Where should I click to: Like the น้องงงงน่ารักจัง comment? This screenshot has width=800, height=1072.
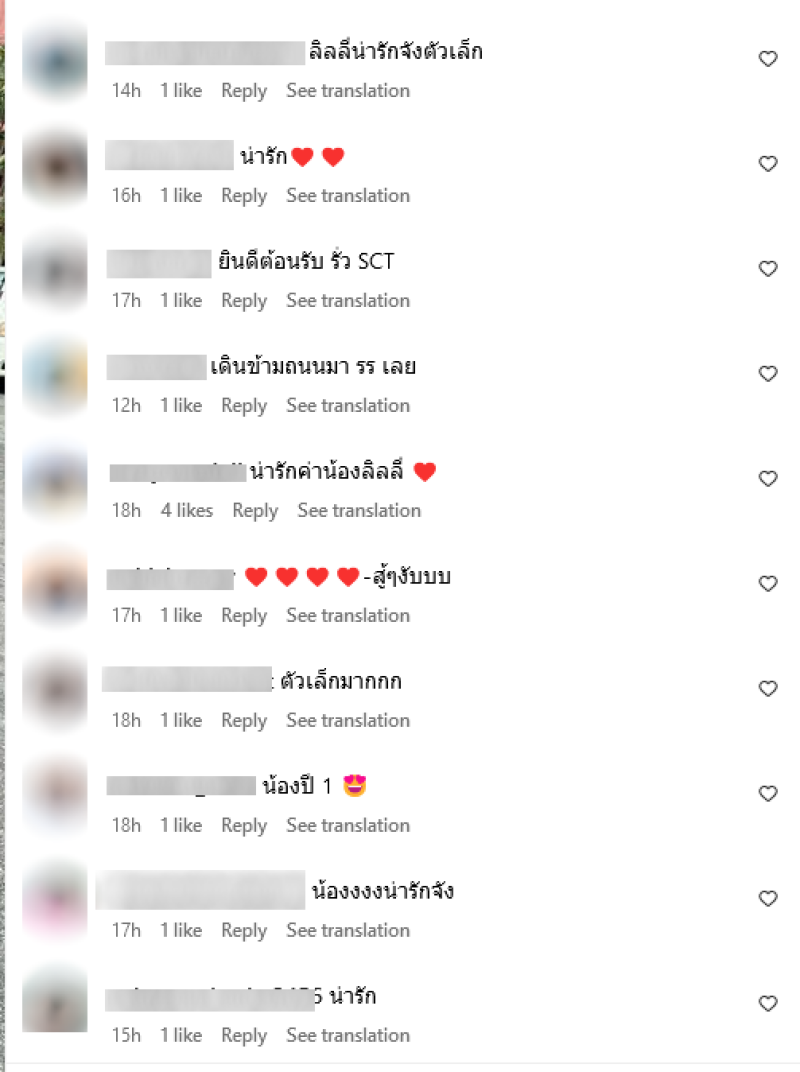[x=768, y=899]
